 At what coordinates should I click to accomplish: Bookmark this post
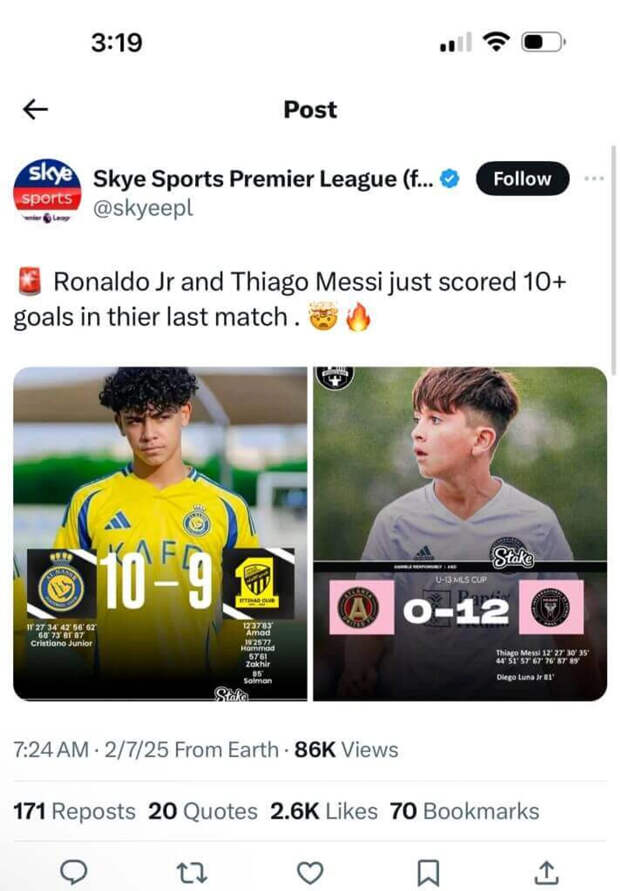[x=428, y=871]
